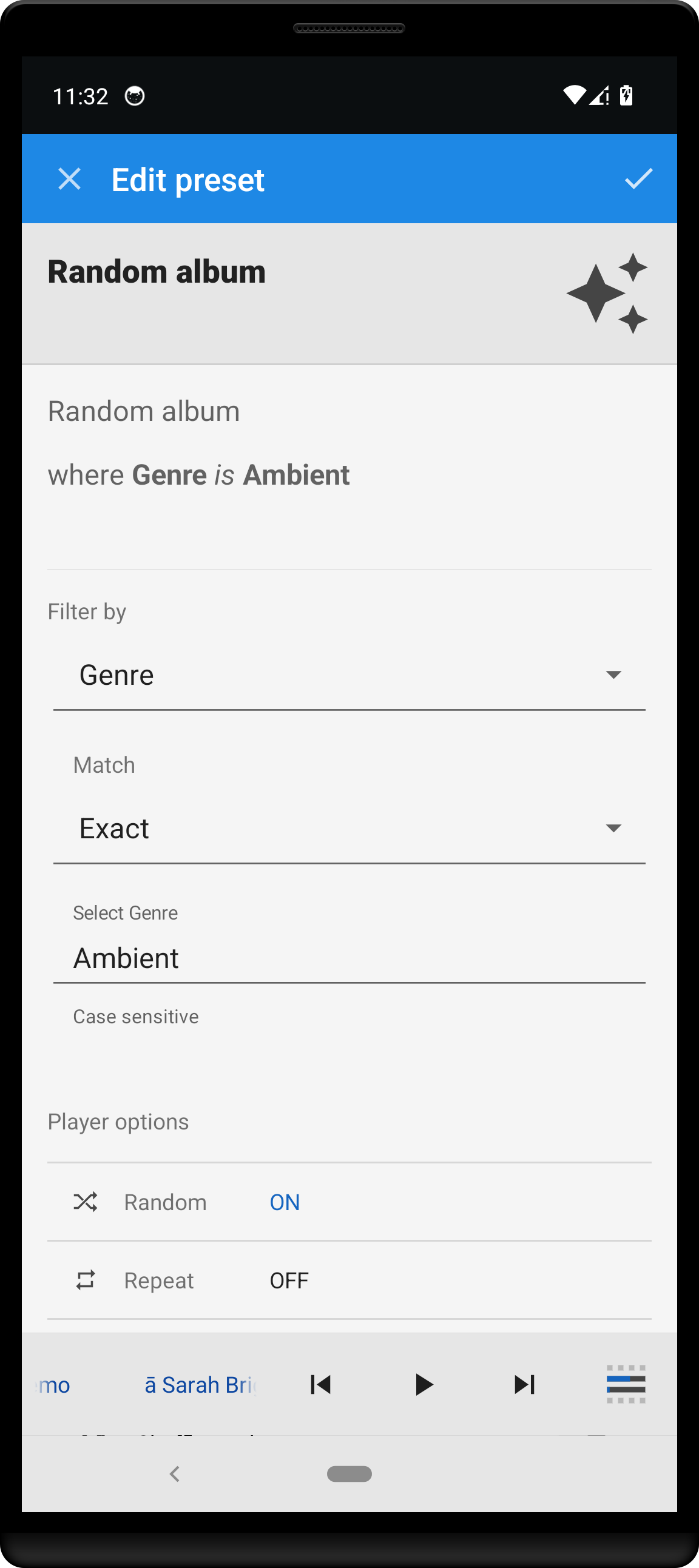Start playback with the play button

[423, 1385]
